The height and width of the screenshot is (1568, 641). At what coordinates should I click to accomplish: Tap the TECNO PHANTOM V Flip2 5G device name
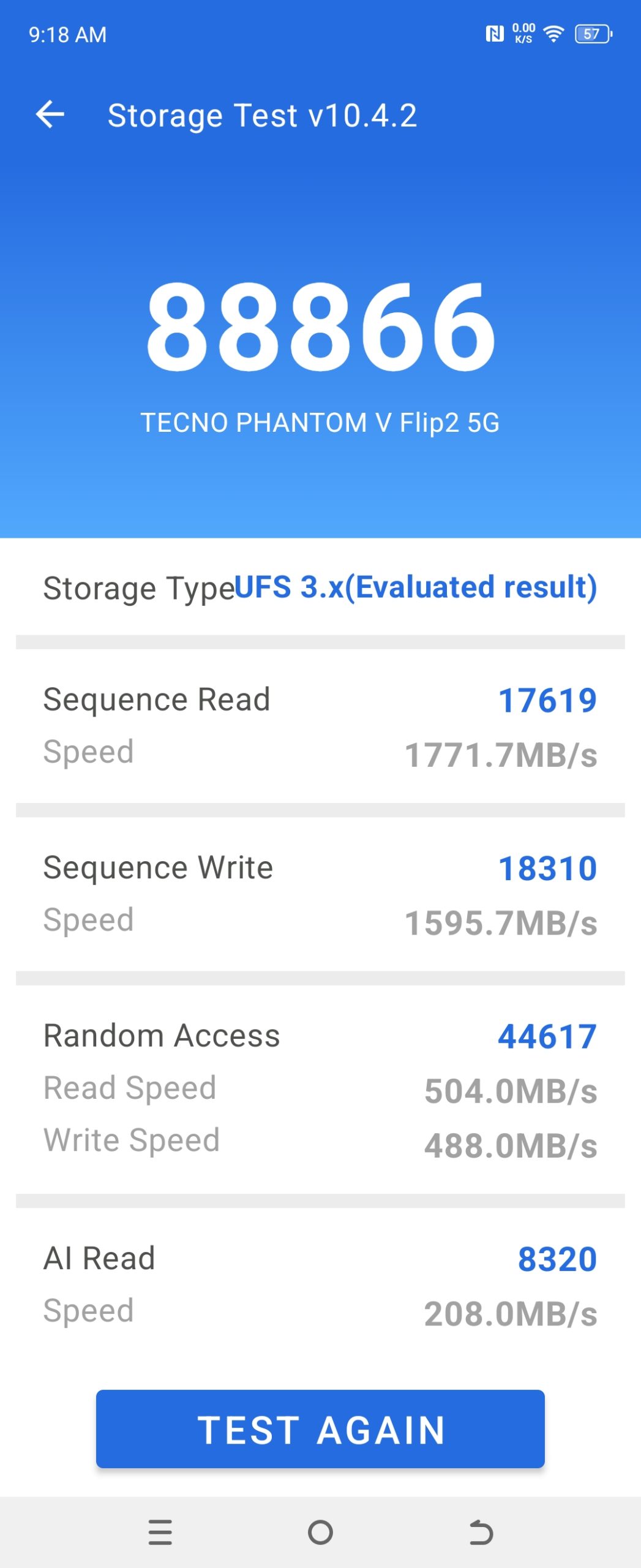320,423
